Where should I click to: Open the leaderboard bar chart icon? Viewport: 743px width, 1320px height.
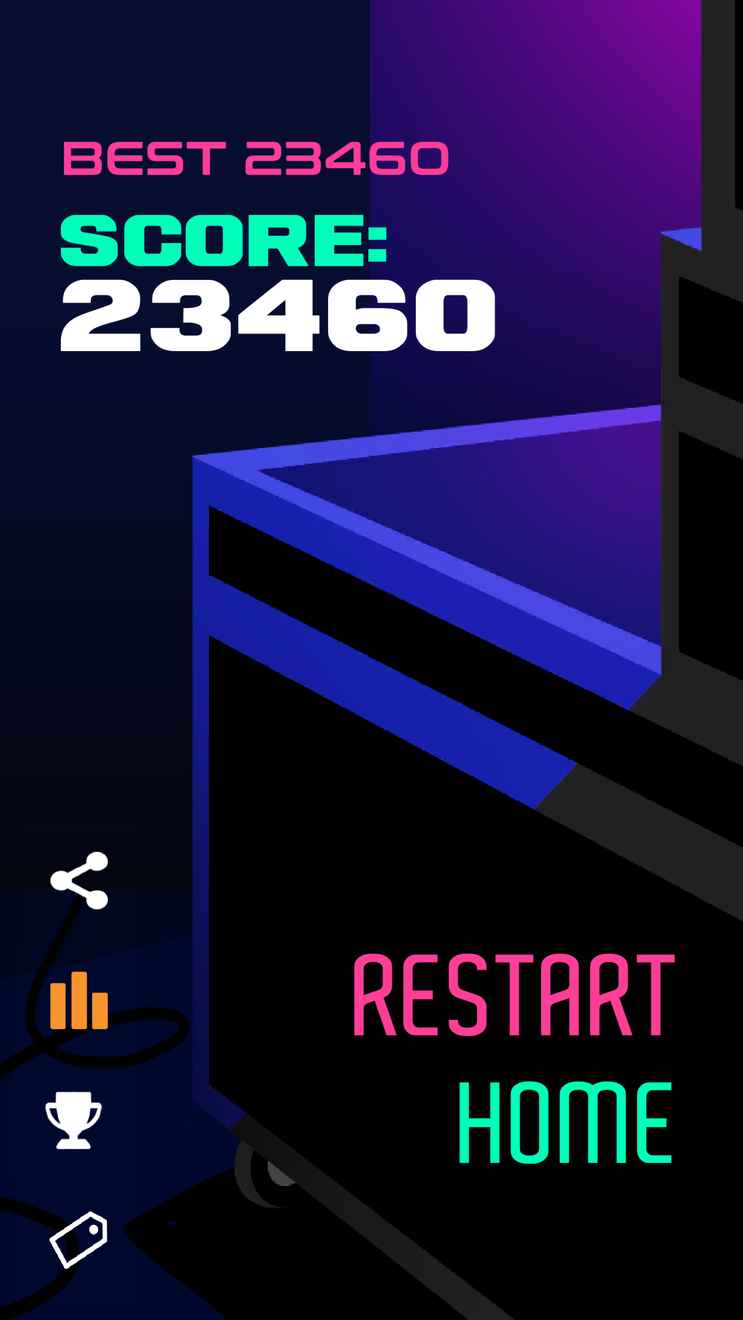click(79, 1000)
